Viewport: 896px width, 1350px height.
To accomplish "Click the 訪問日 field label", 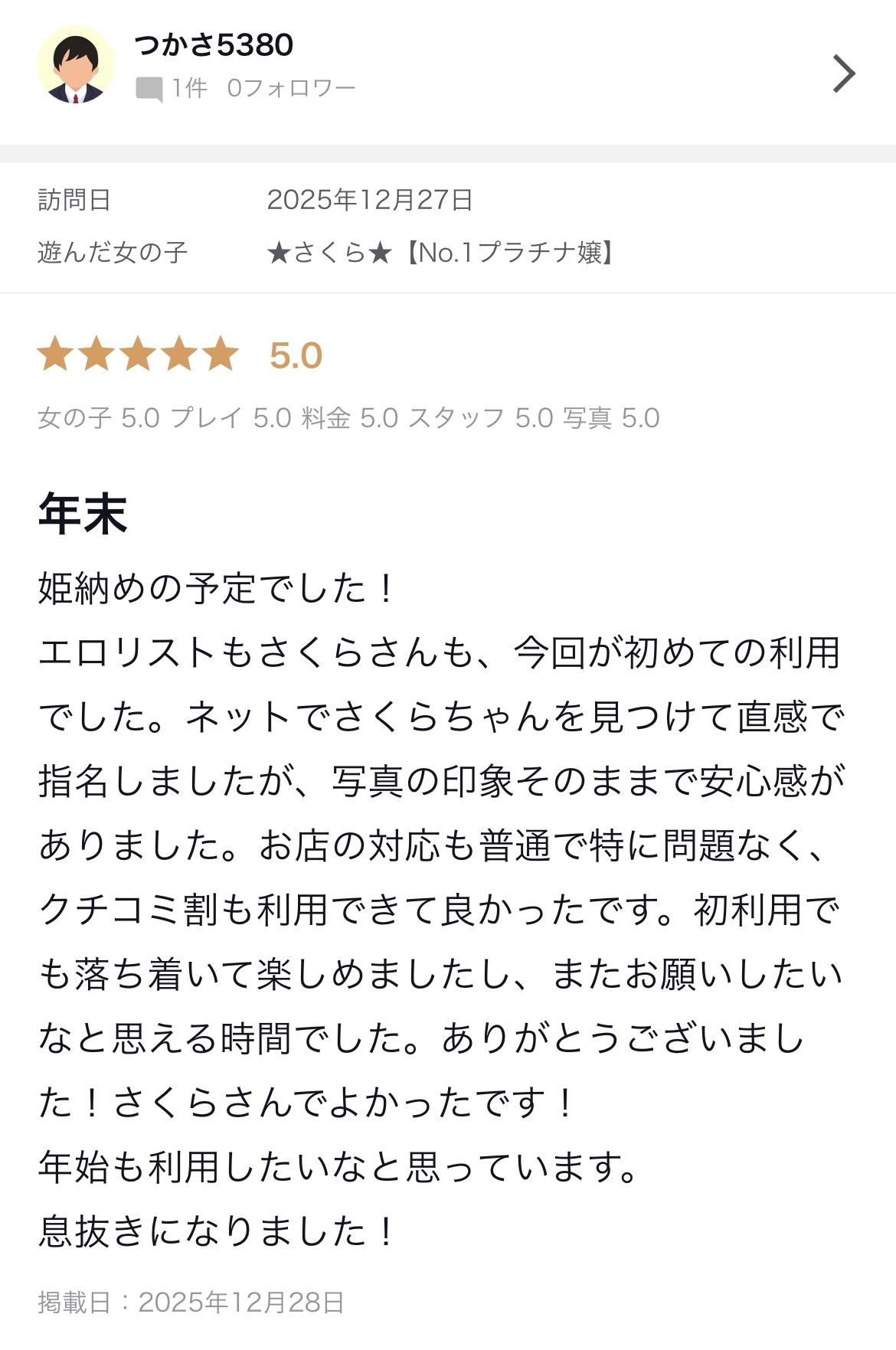I will click(74, 201).
